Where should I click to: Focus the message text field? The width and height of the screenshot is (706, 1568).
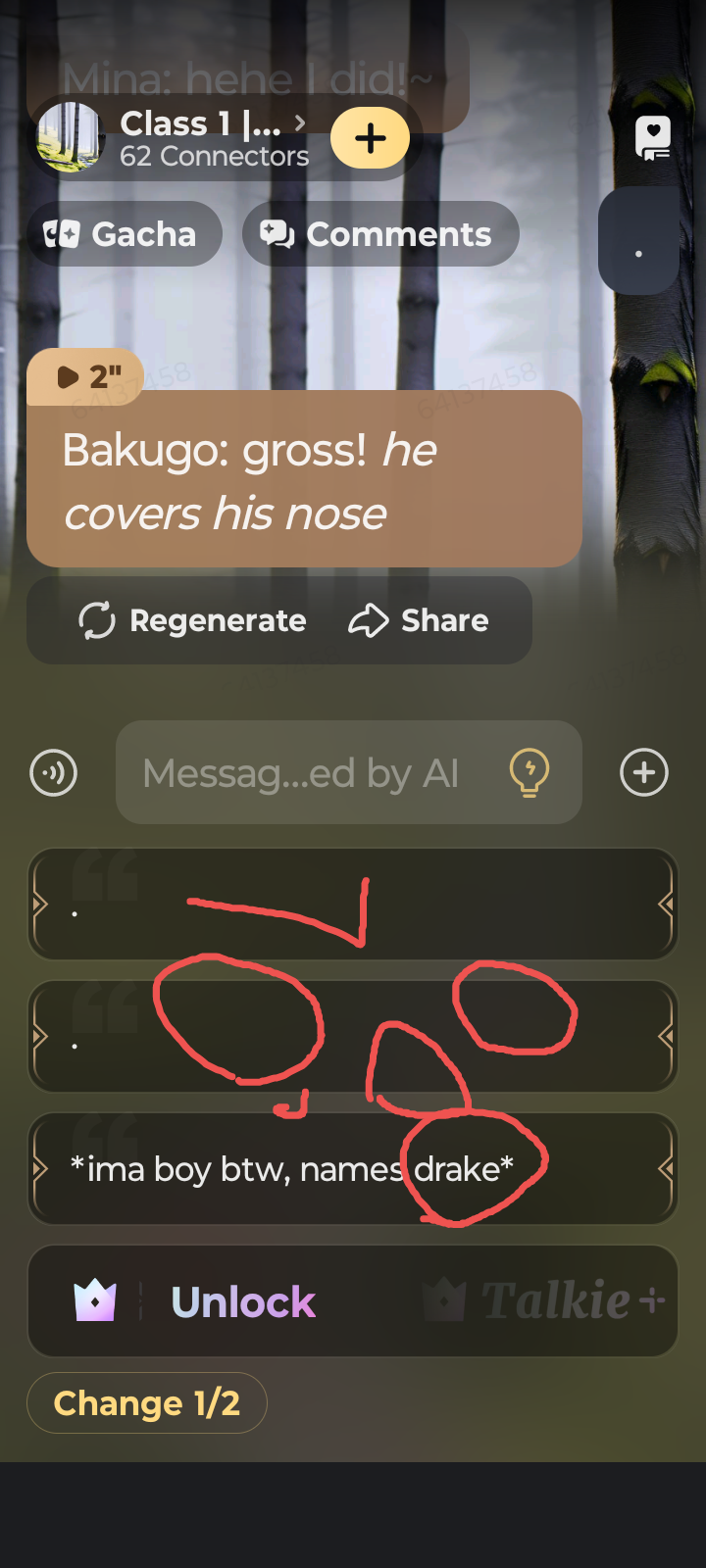304,773
